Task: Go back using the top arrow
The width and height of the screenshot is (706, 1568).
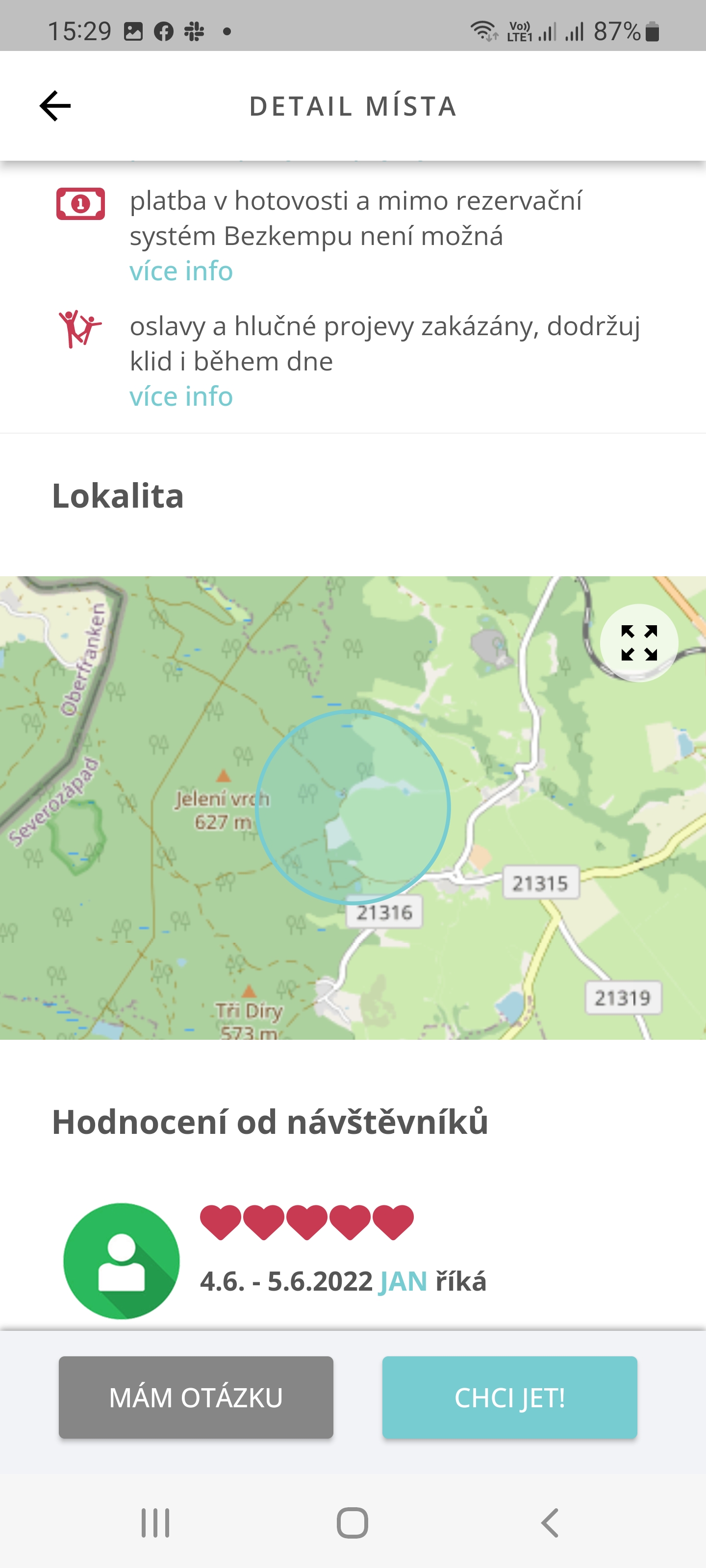Action: coord(55,106)
